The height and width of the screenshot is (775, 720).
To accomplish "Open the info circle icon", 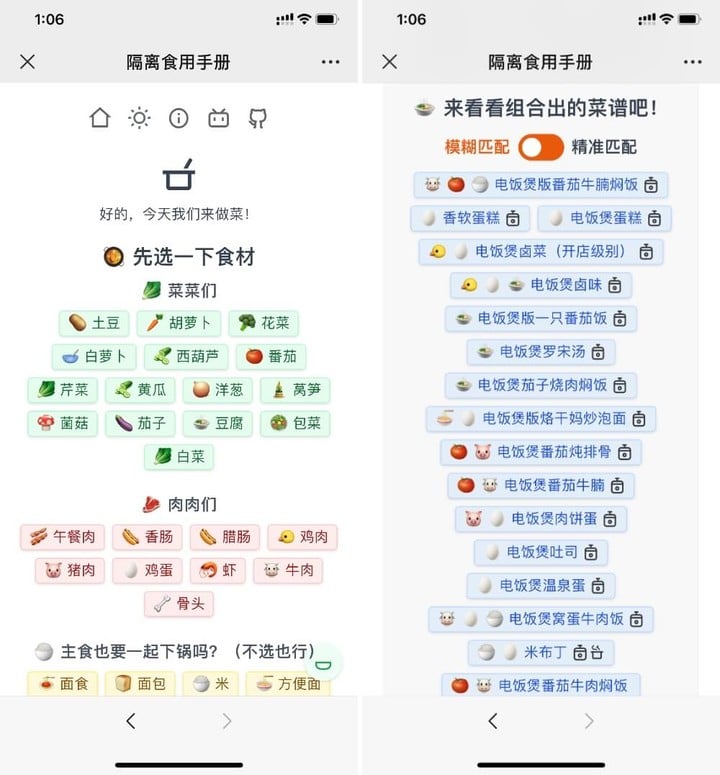I will [179, 118].
